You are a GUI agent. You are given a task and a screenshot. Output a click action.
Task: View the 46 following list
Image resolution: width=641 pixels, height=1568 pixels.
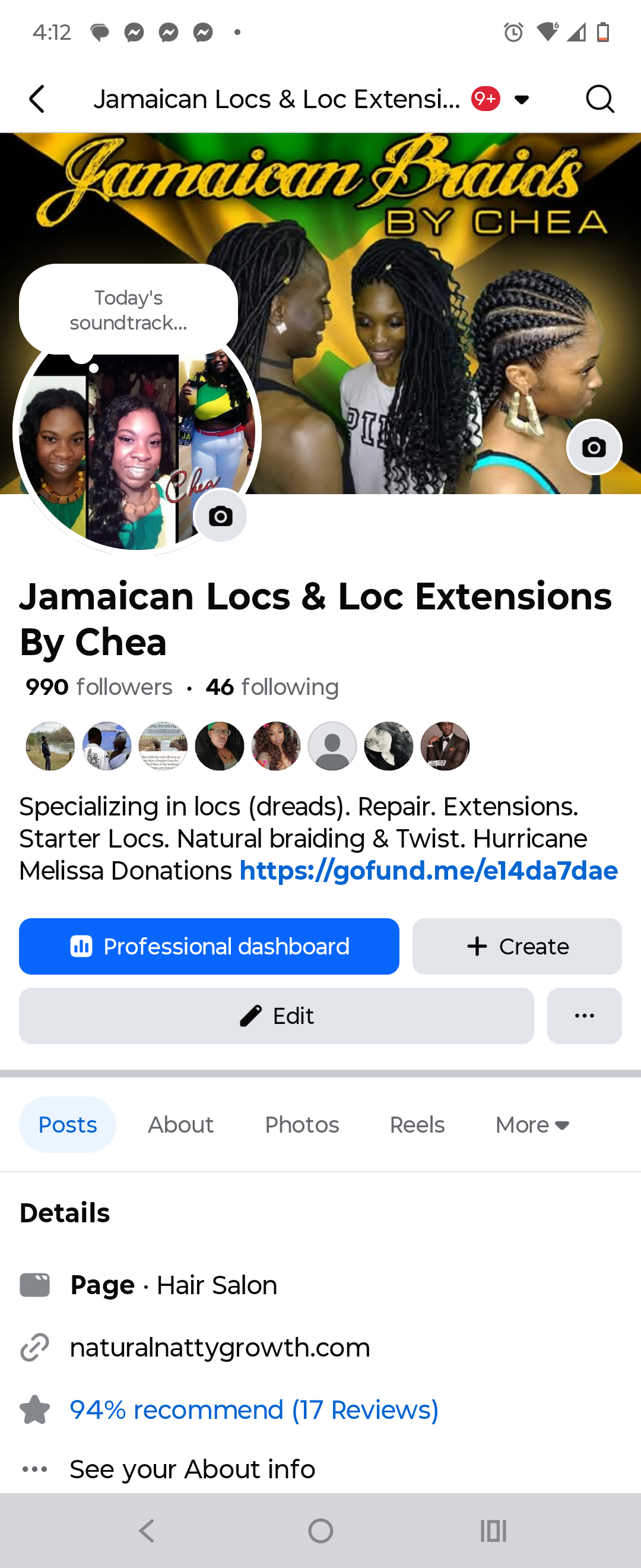tap(272, 687)
